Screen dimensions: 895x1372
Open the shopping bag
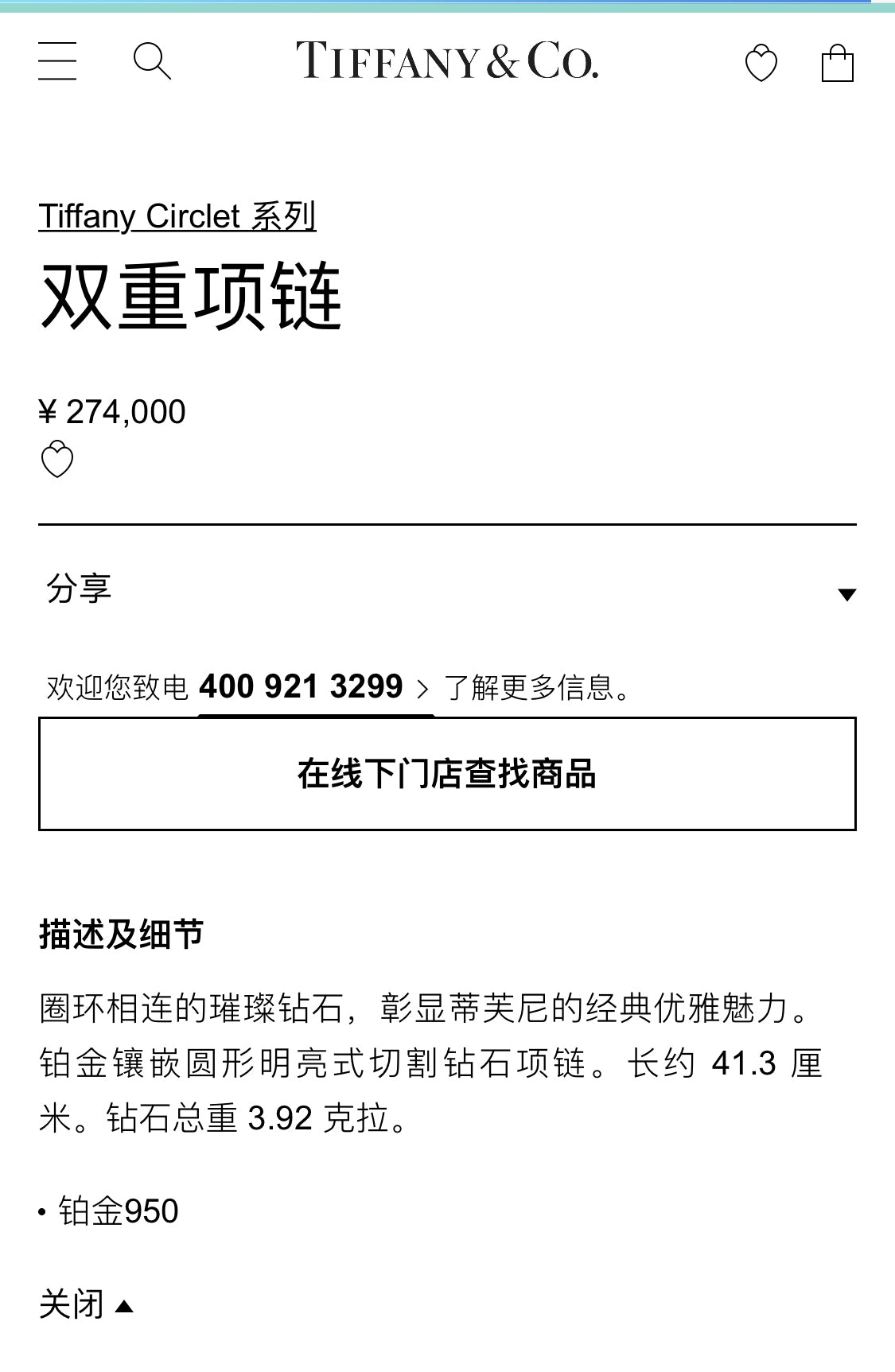coord(837,63)
